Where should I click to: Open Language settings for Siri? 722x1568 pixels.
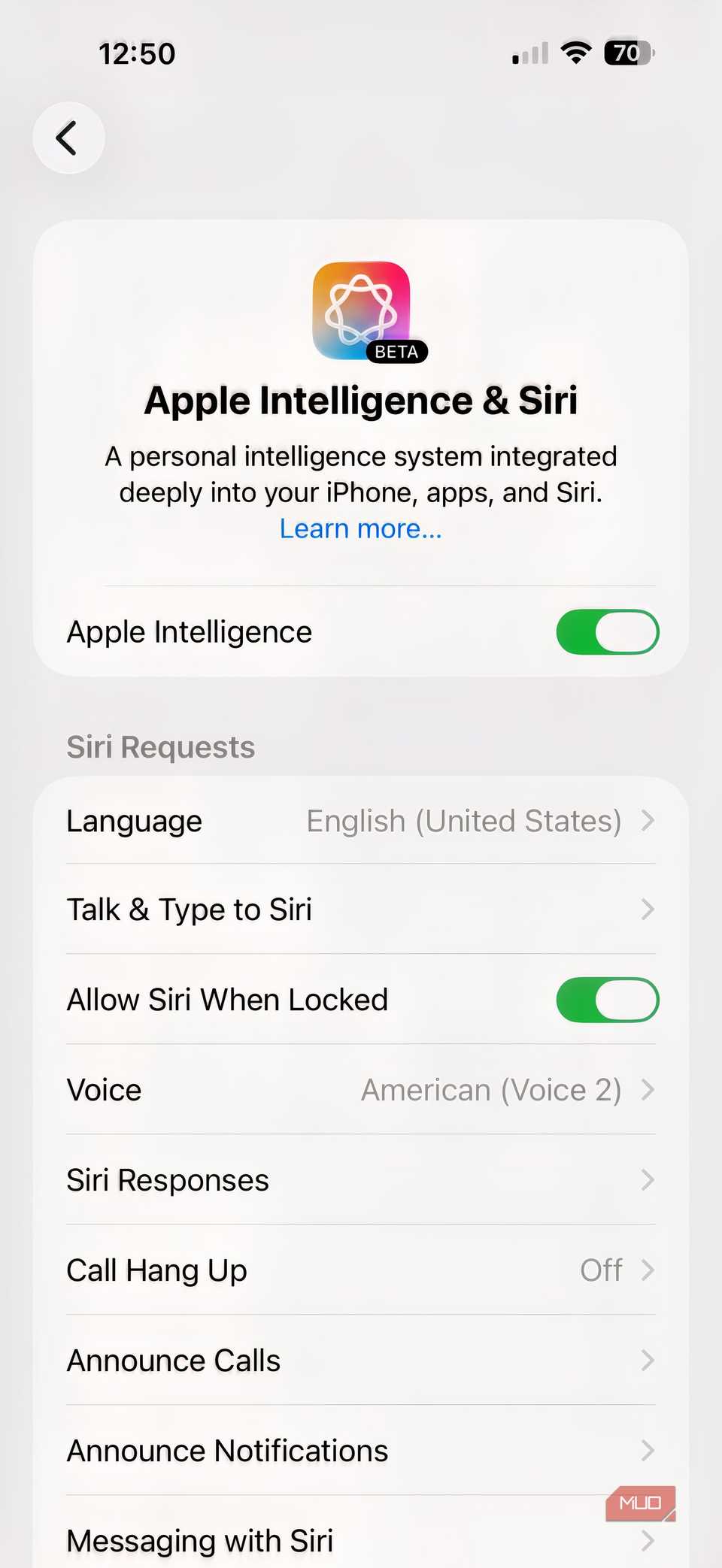[361, 821]
